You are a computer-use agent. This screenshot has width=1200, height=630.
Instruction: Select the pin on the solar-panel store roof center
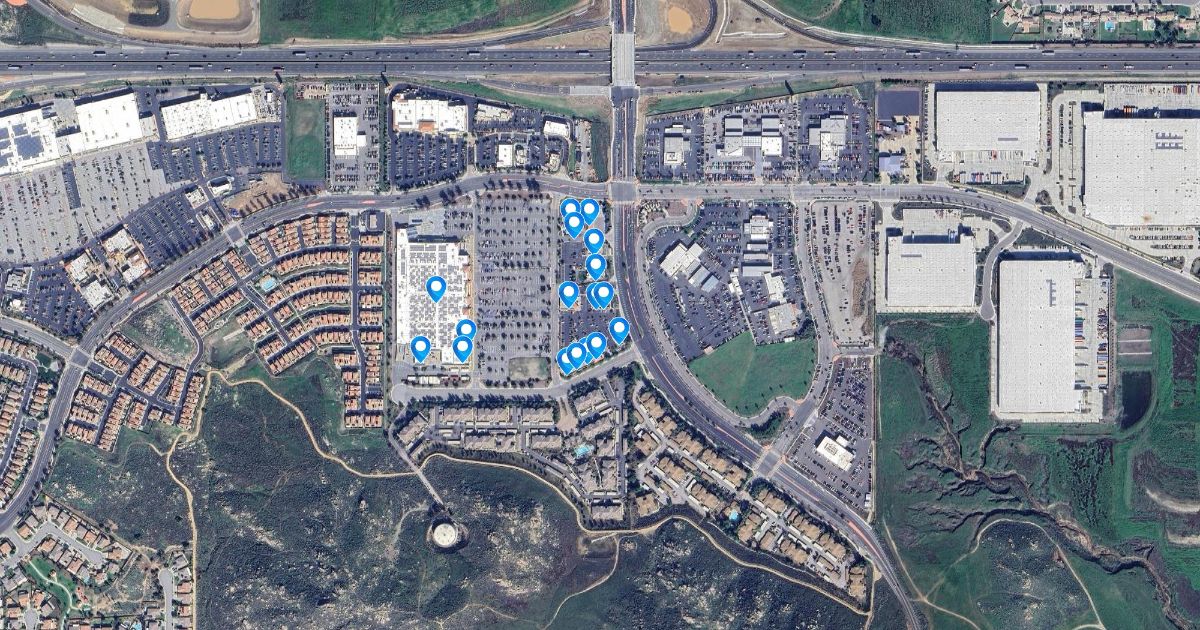pos(435,289)
